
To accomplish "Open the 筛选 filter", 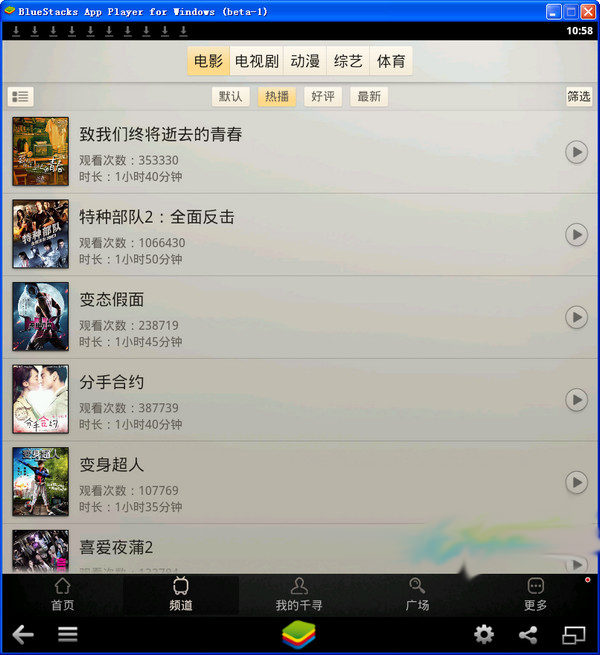I will [579, 97].
